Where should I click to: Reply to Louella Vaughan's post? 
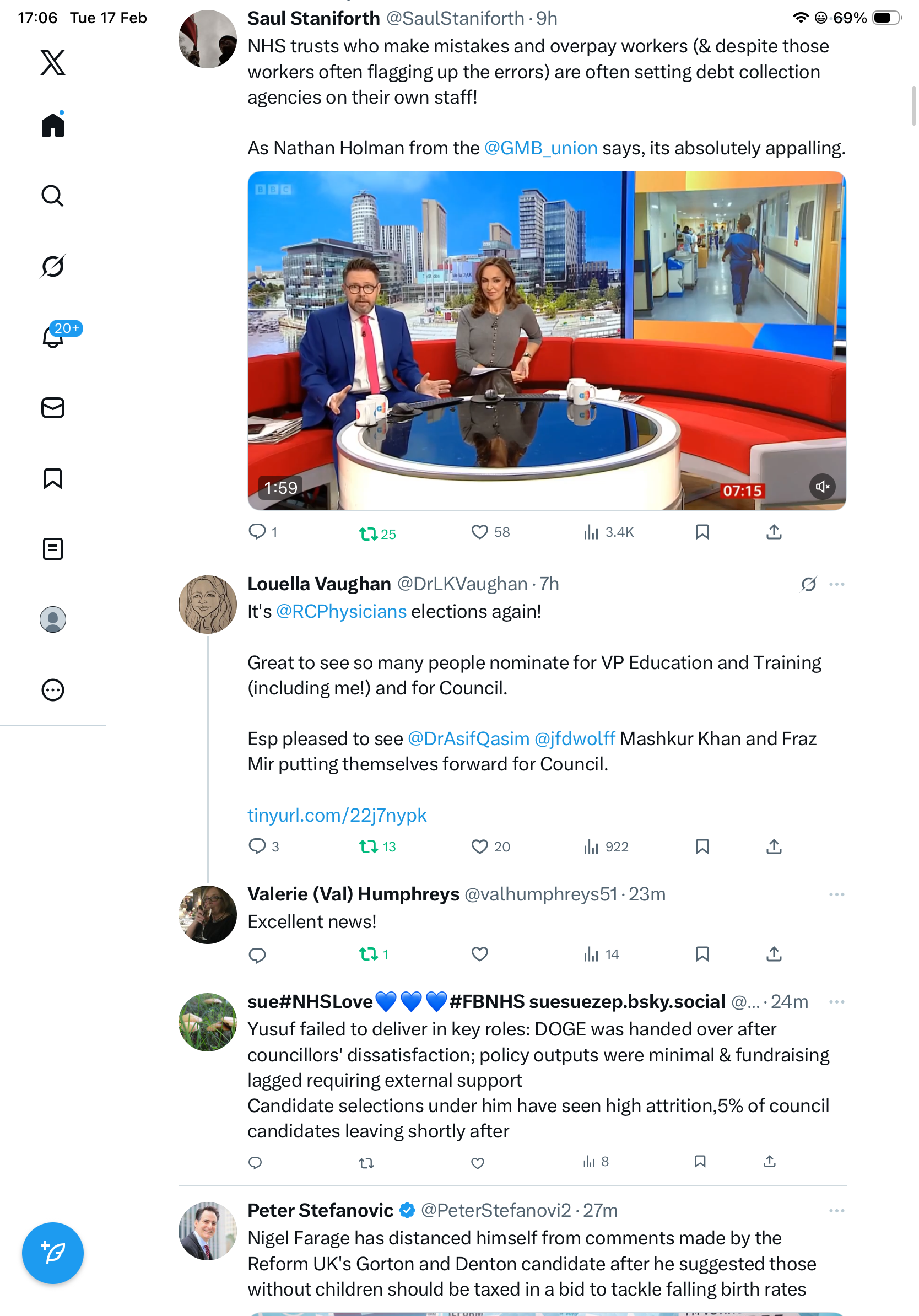(257, 846)
